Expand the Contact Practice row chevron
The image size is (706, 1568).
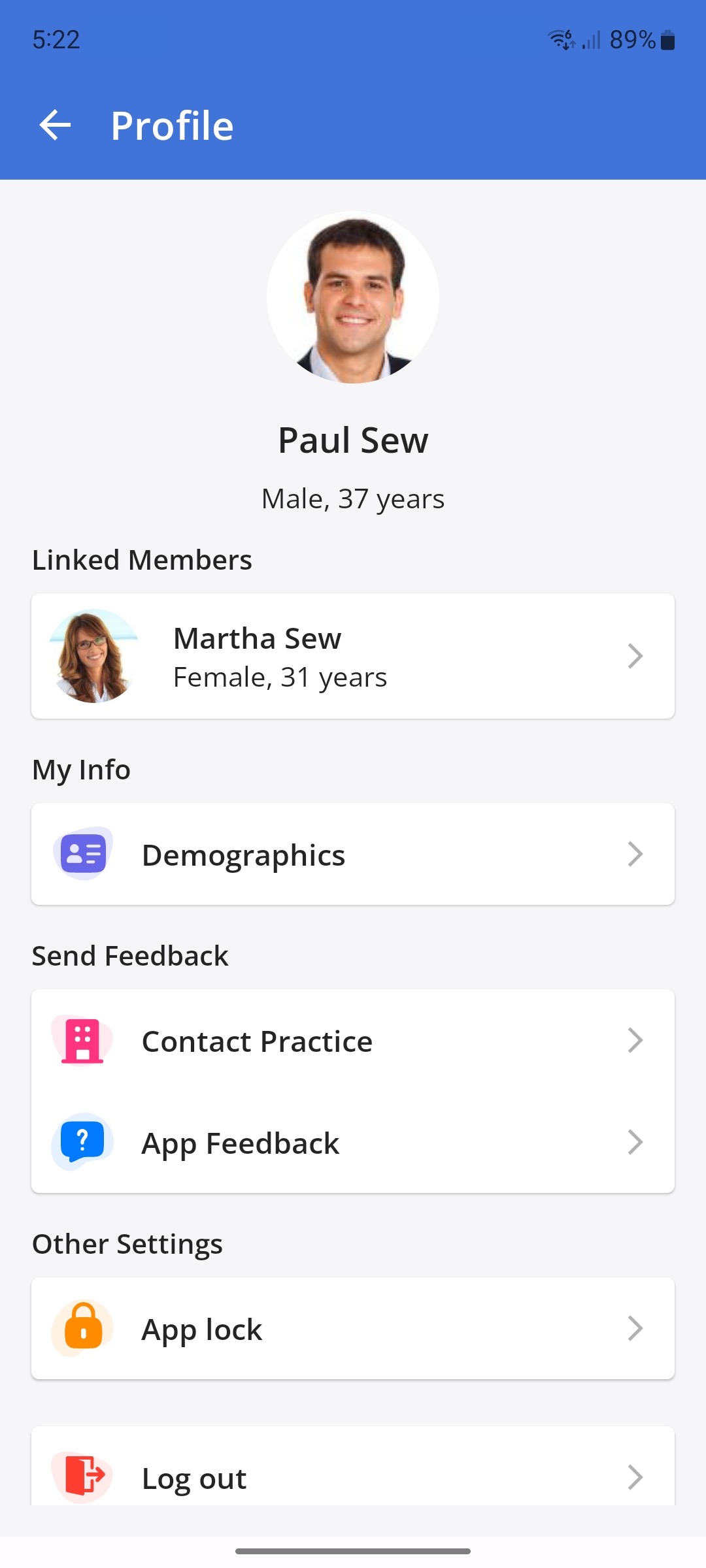(x=635, y=1040)
